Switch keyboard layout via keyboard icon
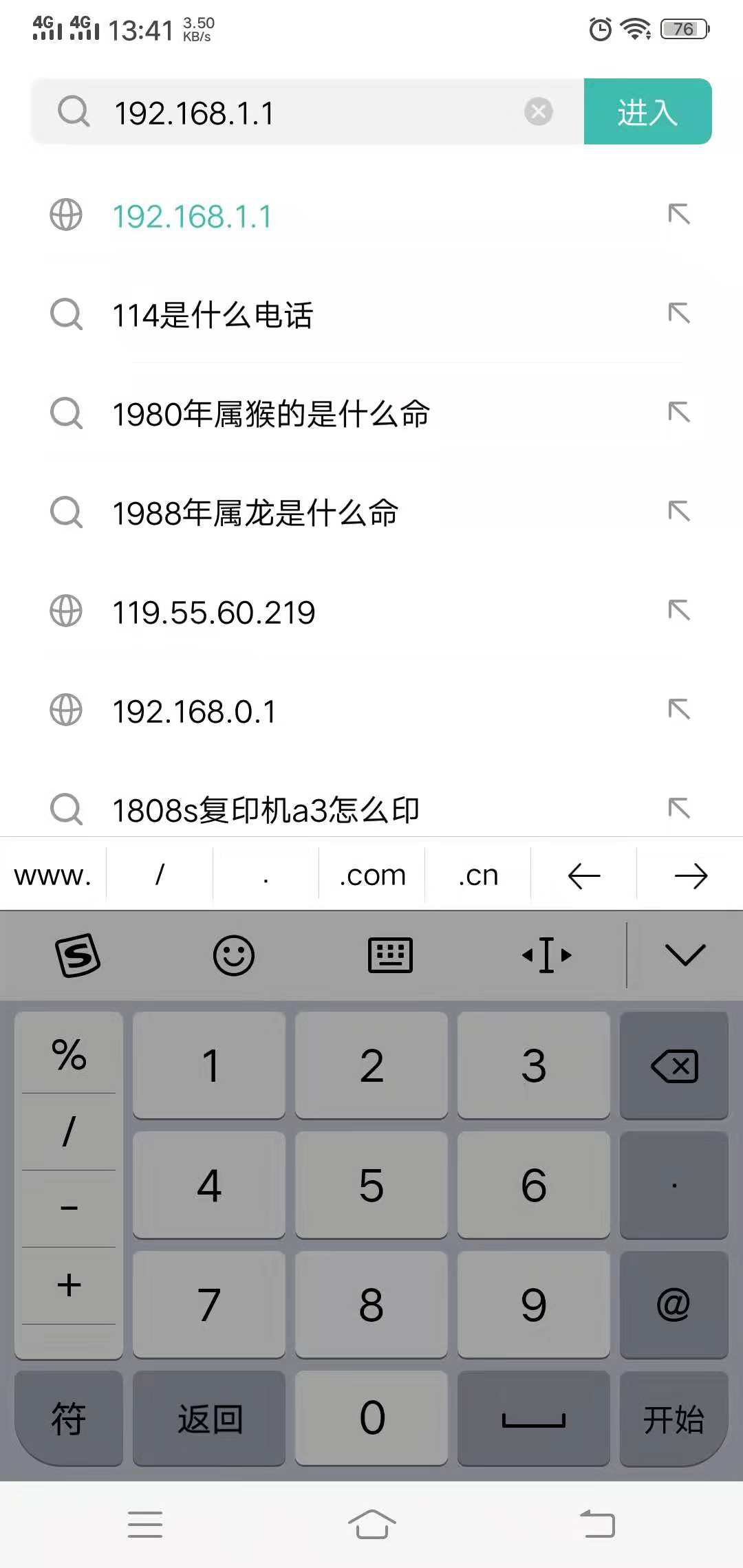 (x=391, y=955)
